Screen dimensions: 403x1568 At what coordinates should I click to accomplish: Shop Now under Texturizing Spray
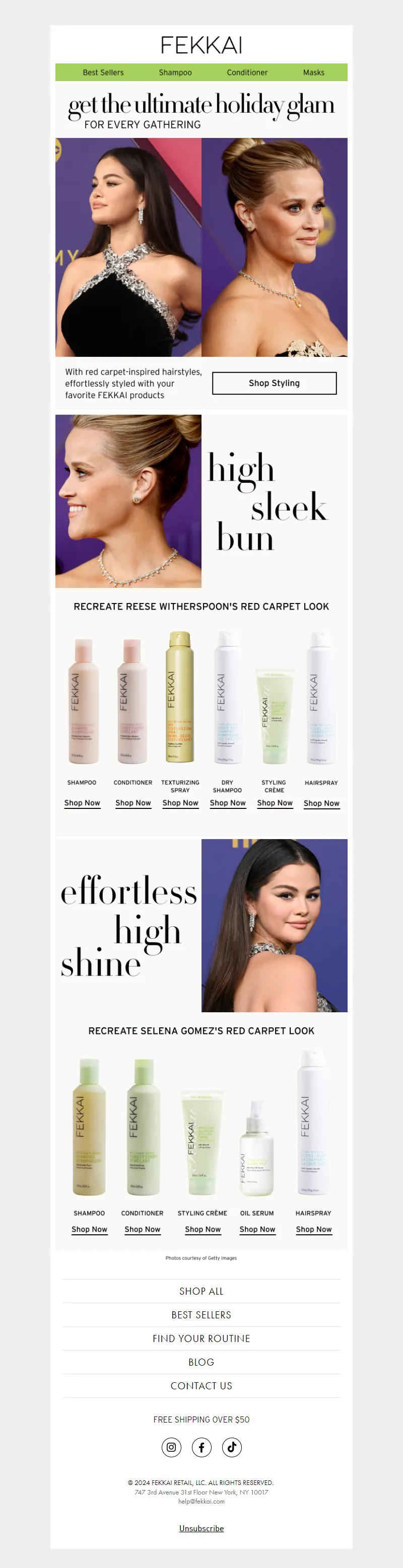(x=180, y=803)
